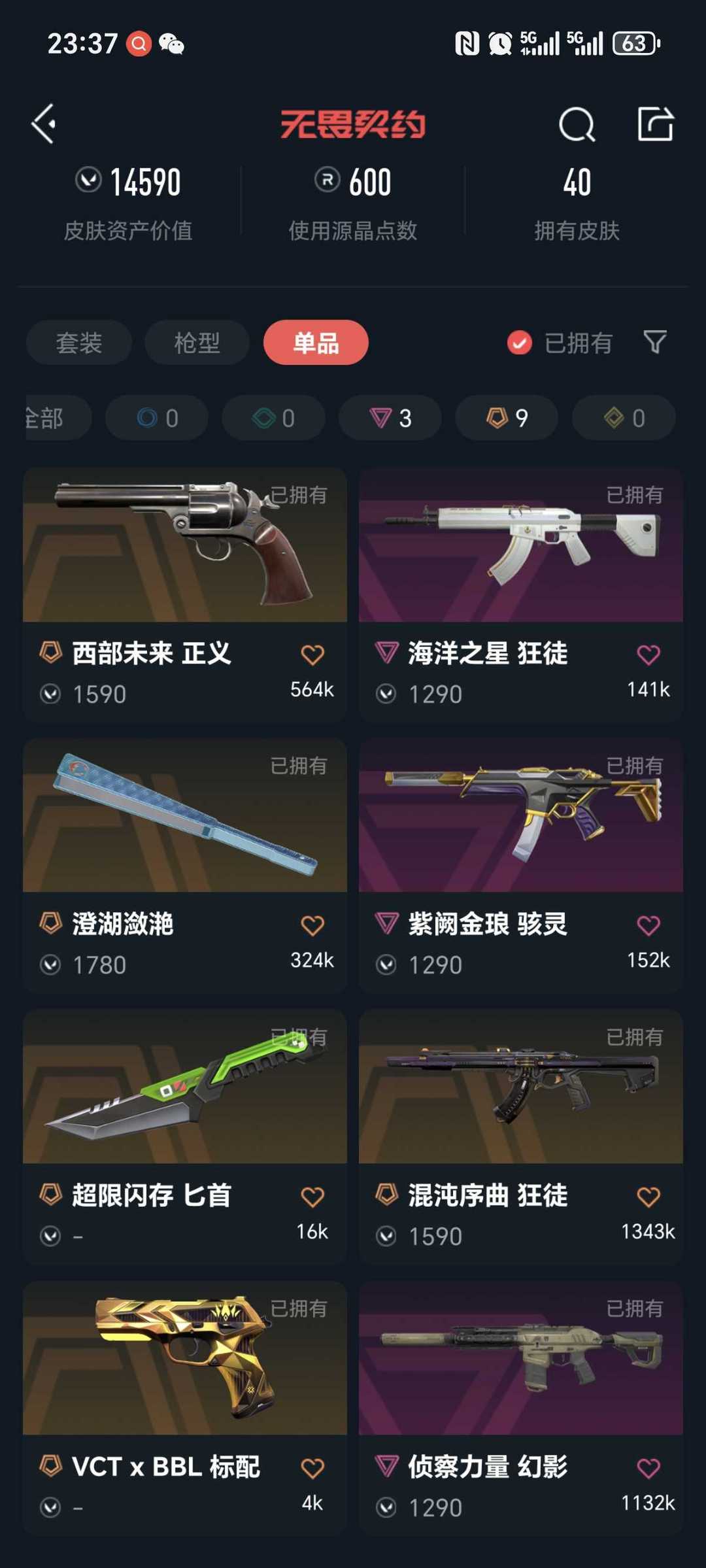Filter by the purple tier chip showing 3

(390, 418)
